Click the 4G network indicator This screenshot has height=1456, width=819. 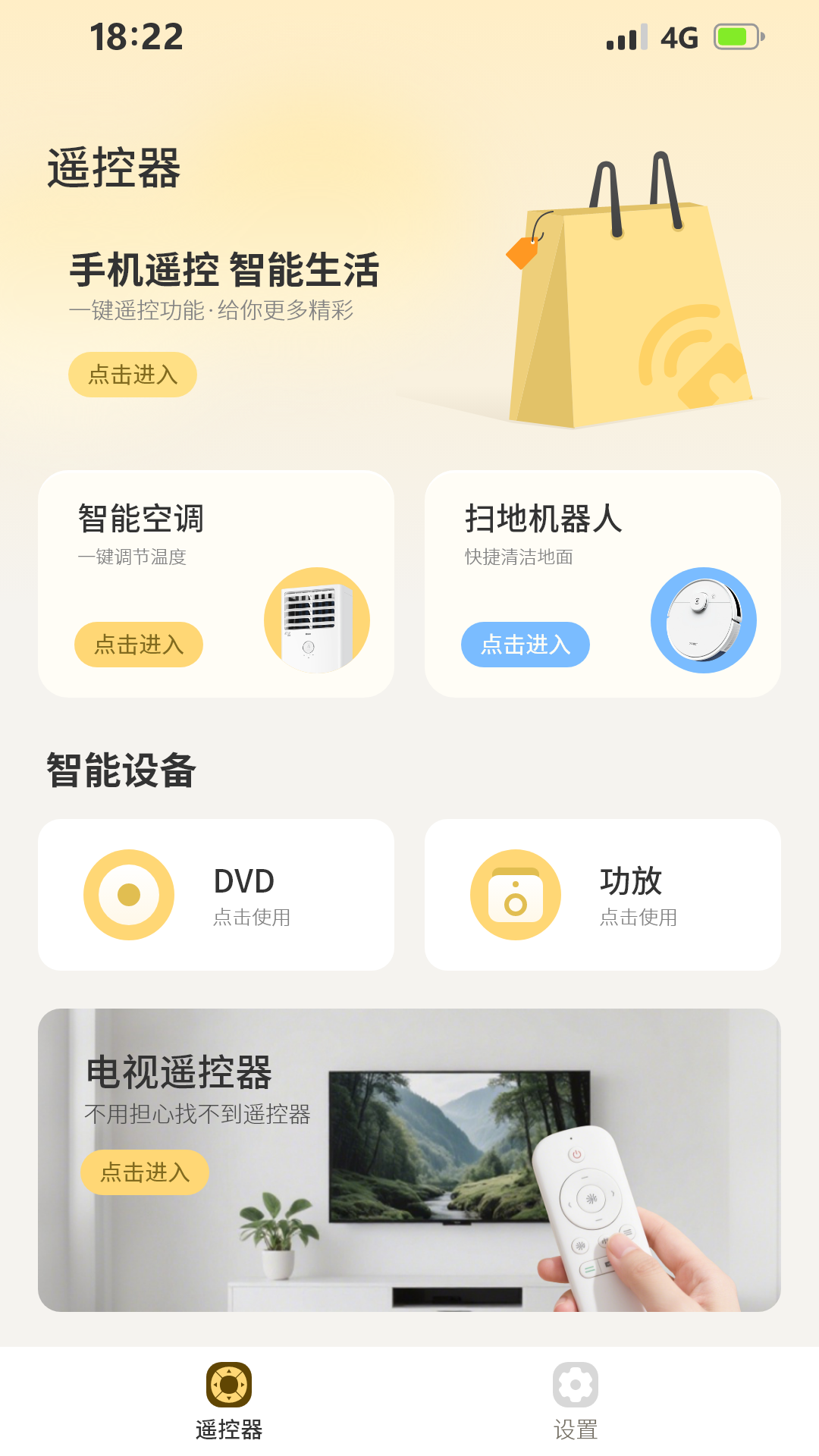pyautogui.click(x=677, y=37)
